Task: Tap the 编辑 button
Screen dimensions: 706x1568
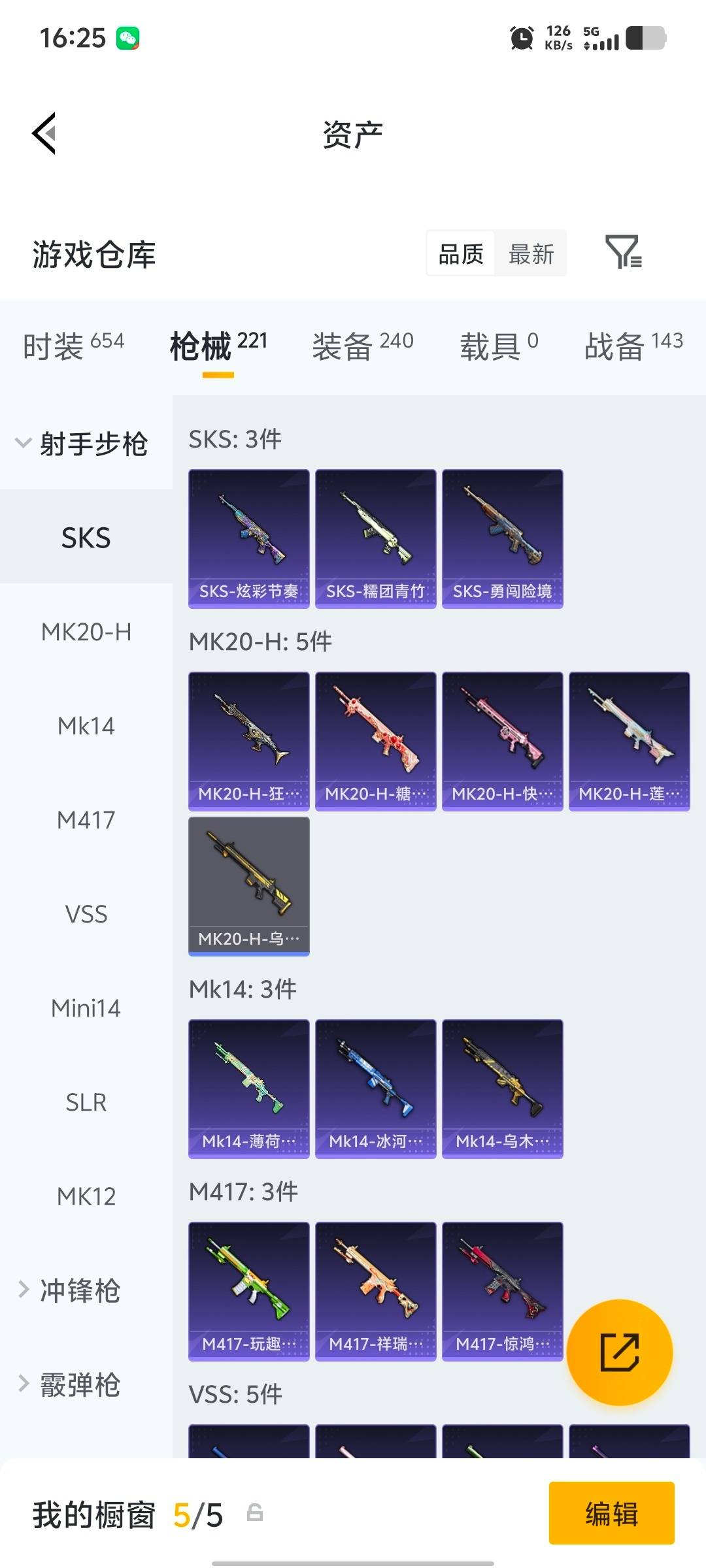Action: [x=611, y=1513]
